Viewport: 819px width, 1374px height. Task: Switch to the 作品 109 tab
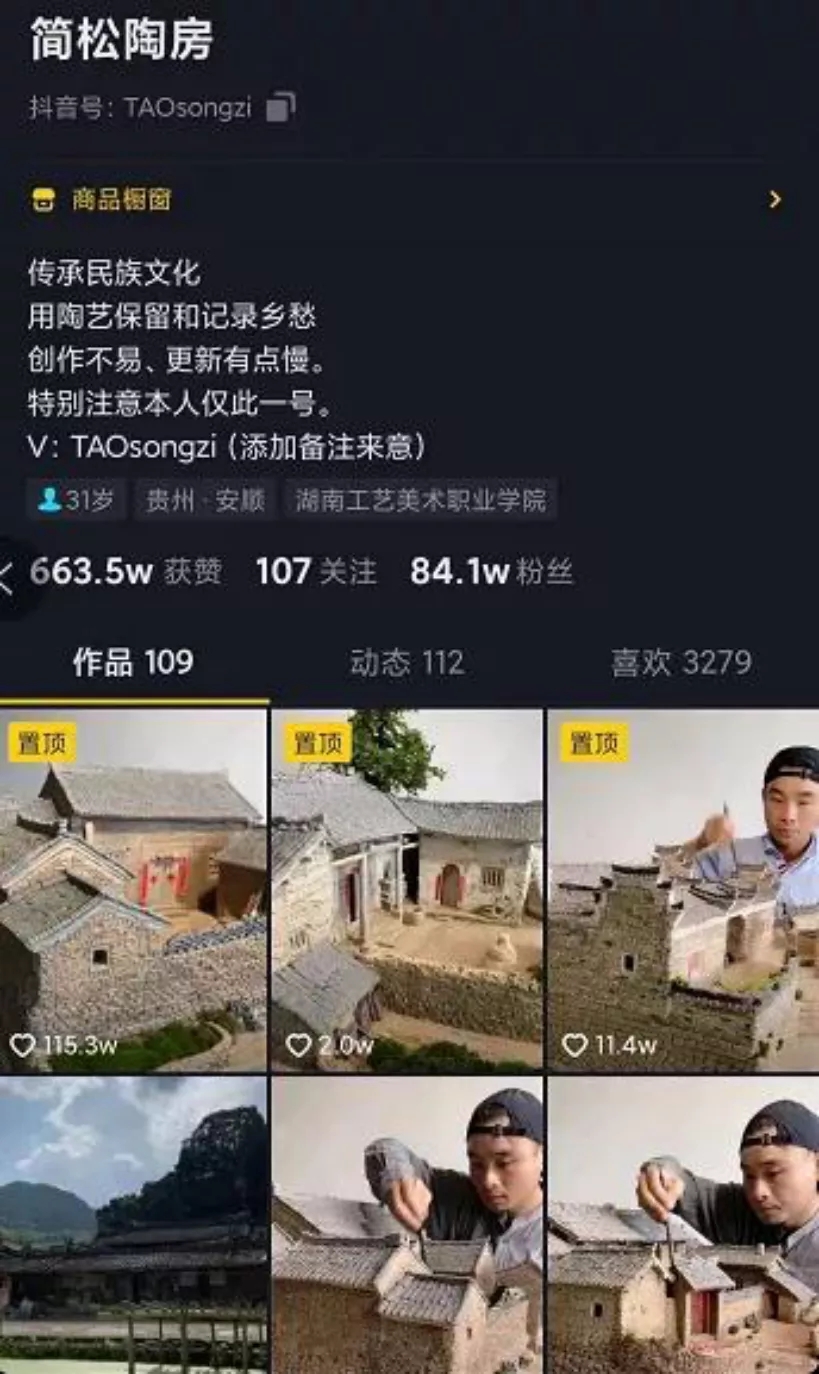[133, 662]
